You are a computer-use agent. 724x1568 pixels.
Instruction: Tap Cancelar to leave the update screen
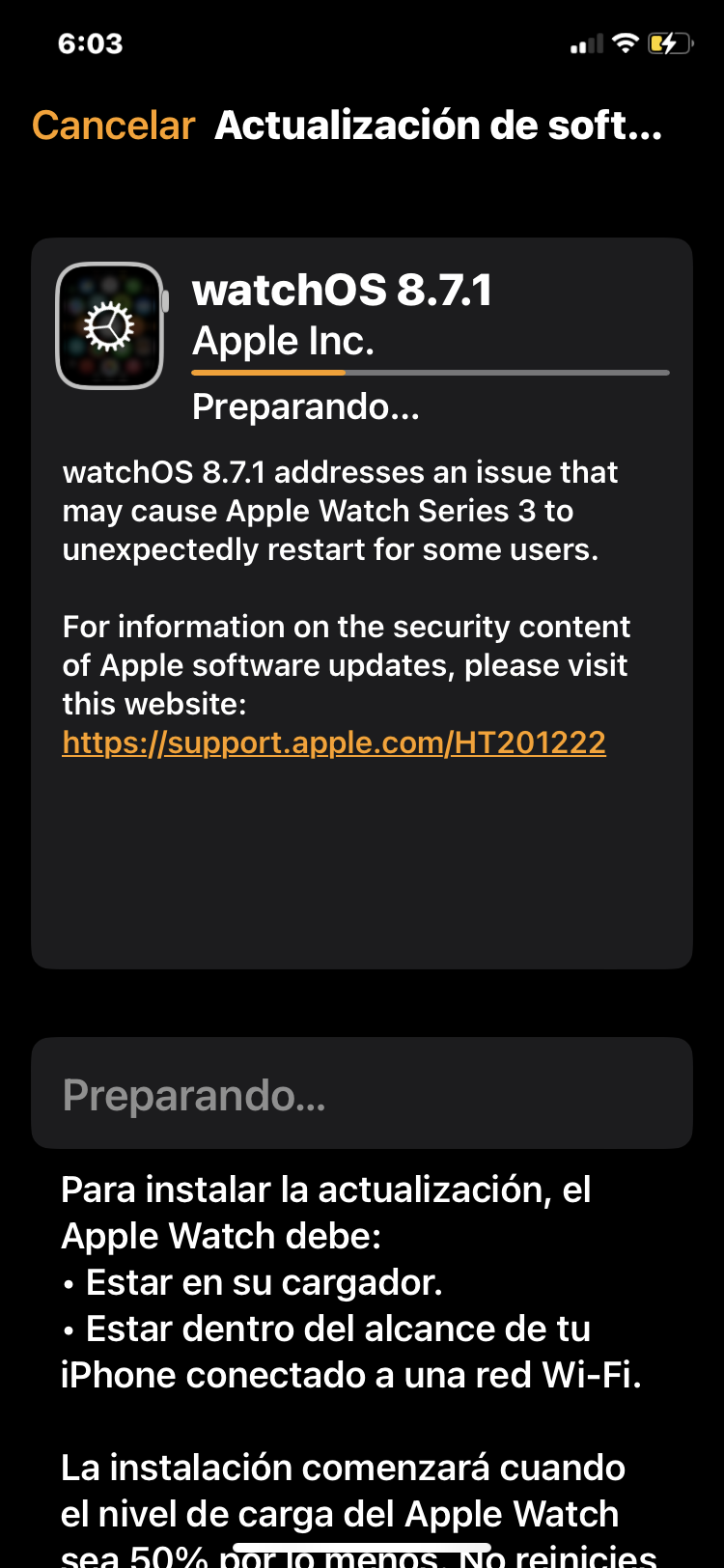coord(114,126)
